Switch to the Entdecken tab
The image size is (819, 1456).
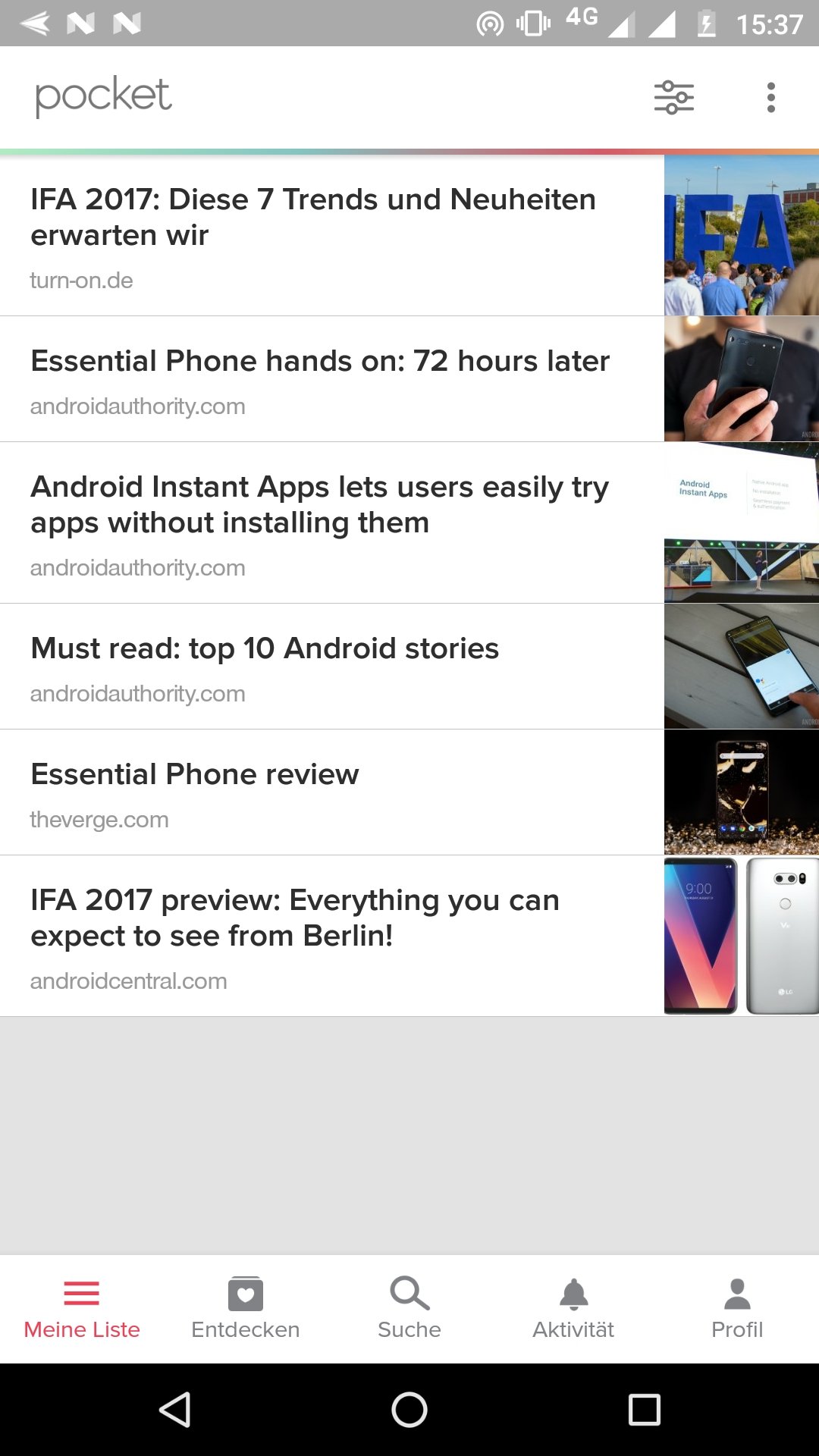point(246,1309)
